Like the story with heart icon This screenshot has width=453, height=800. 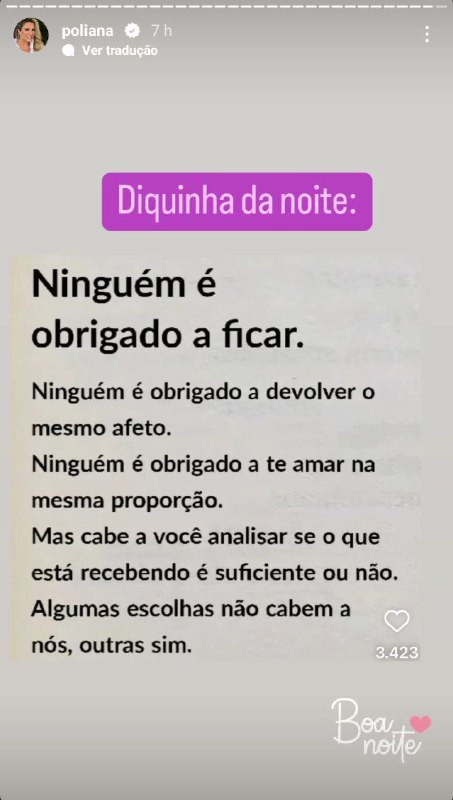point(397,621)
